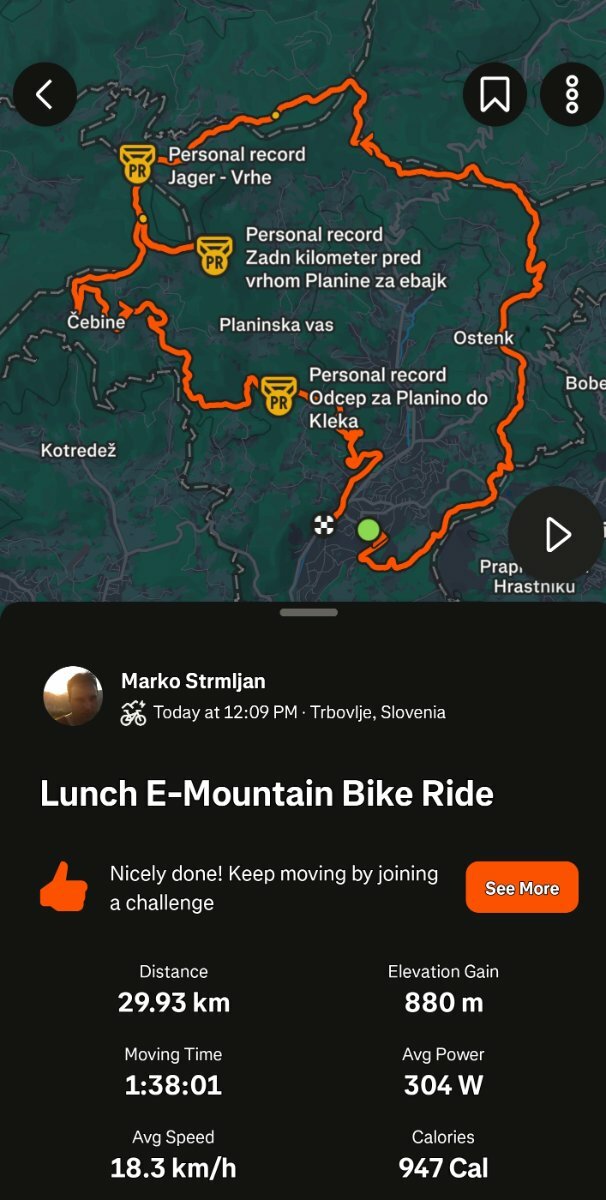Play the route flyover
The height and width of the screenshot is (1200, 606).
[x=557, y=535]
